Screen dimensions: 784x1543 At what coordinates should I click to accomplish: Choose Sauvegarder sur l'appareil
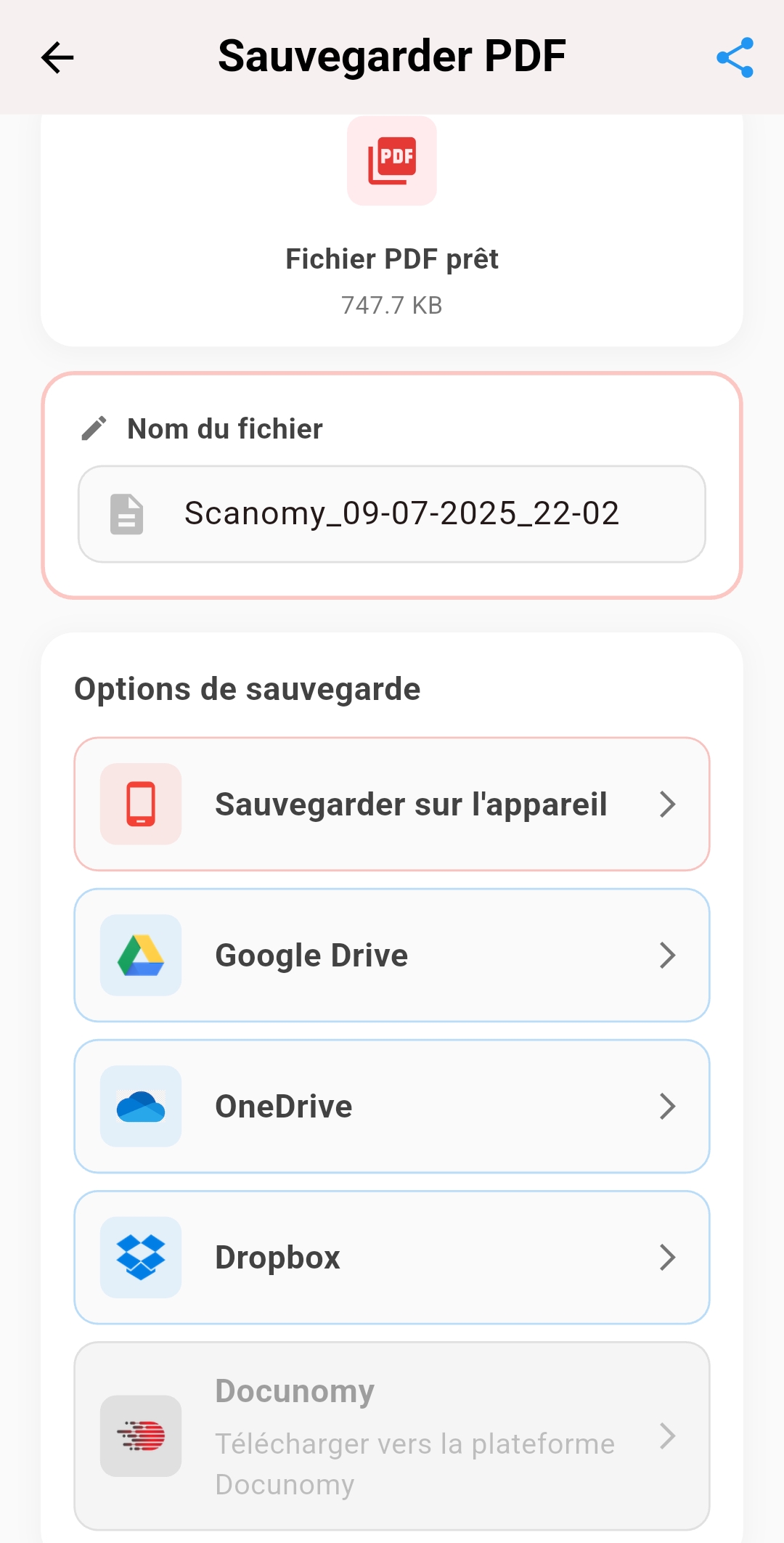pos(392,805)
